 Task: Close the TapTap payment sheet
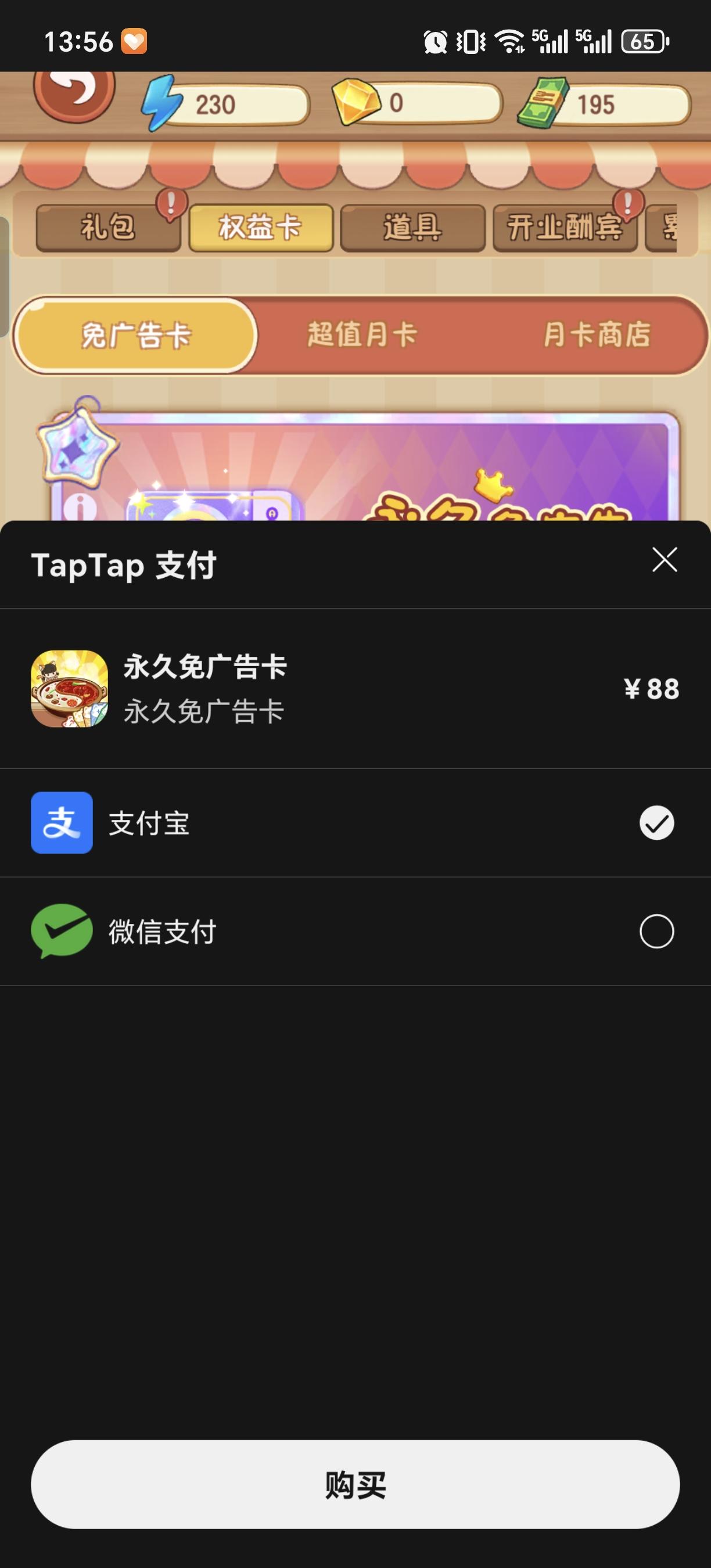[x=664, y=560]
